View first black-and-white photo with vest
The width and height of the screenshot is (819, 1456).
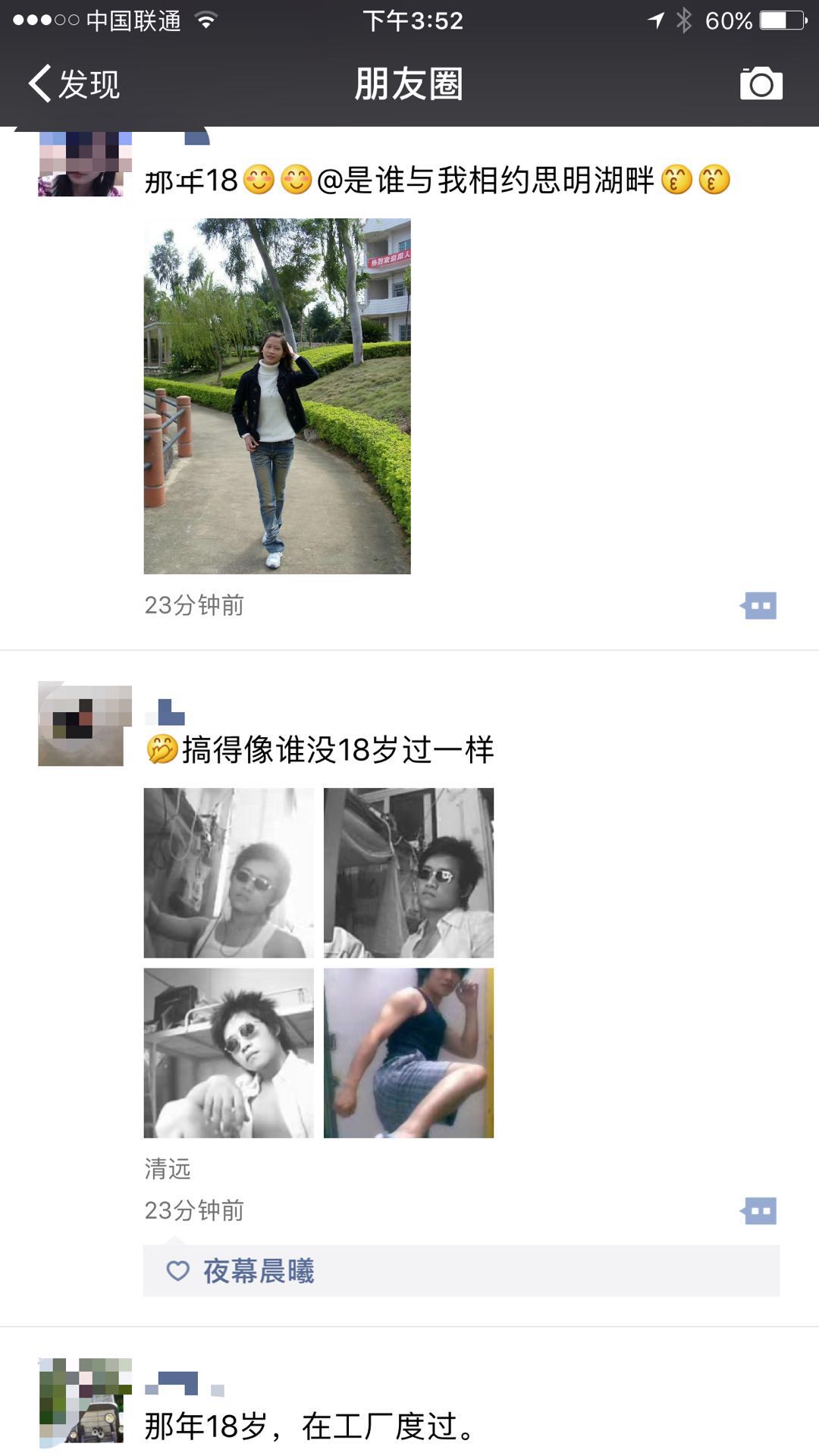tap(228, 872)
